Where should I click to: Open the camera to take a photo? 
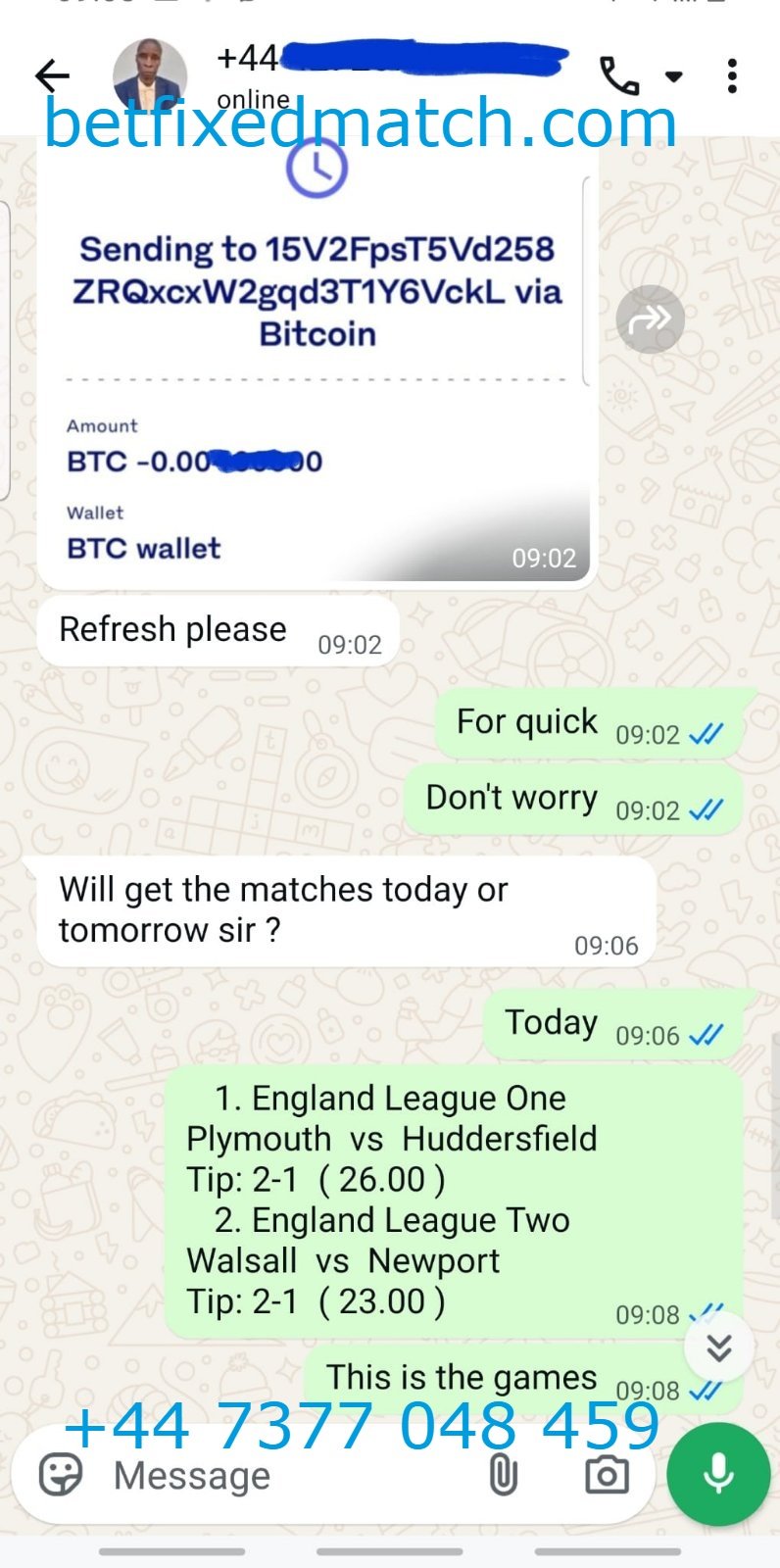pos(607,1475)
